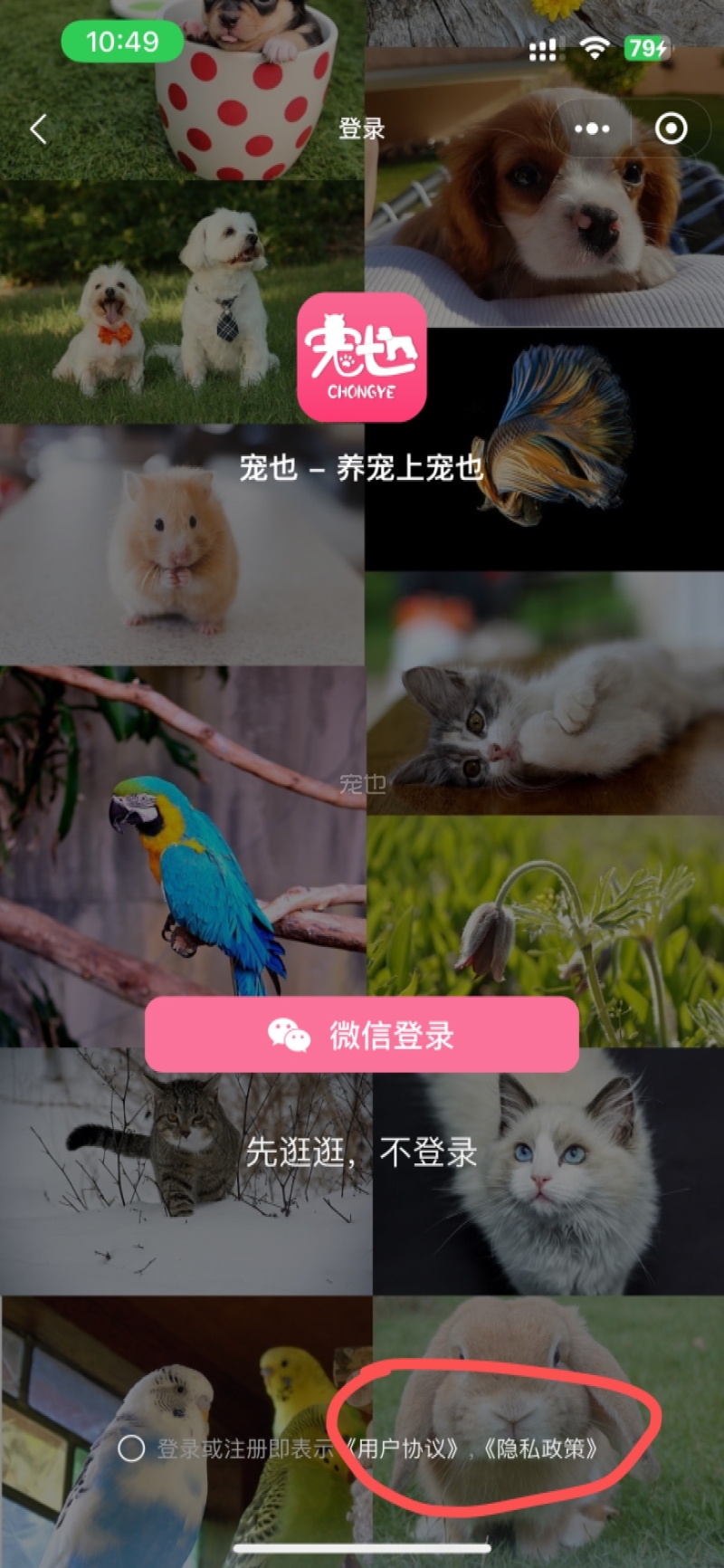Go back using the top-left arrow
Screen dimensions: 724x1568
[x=38, y=129]
